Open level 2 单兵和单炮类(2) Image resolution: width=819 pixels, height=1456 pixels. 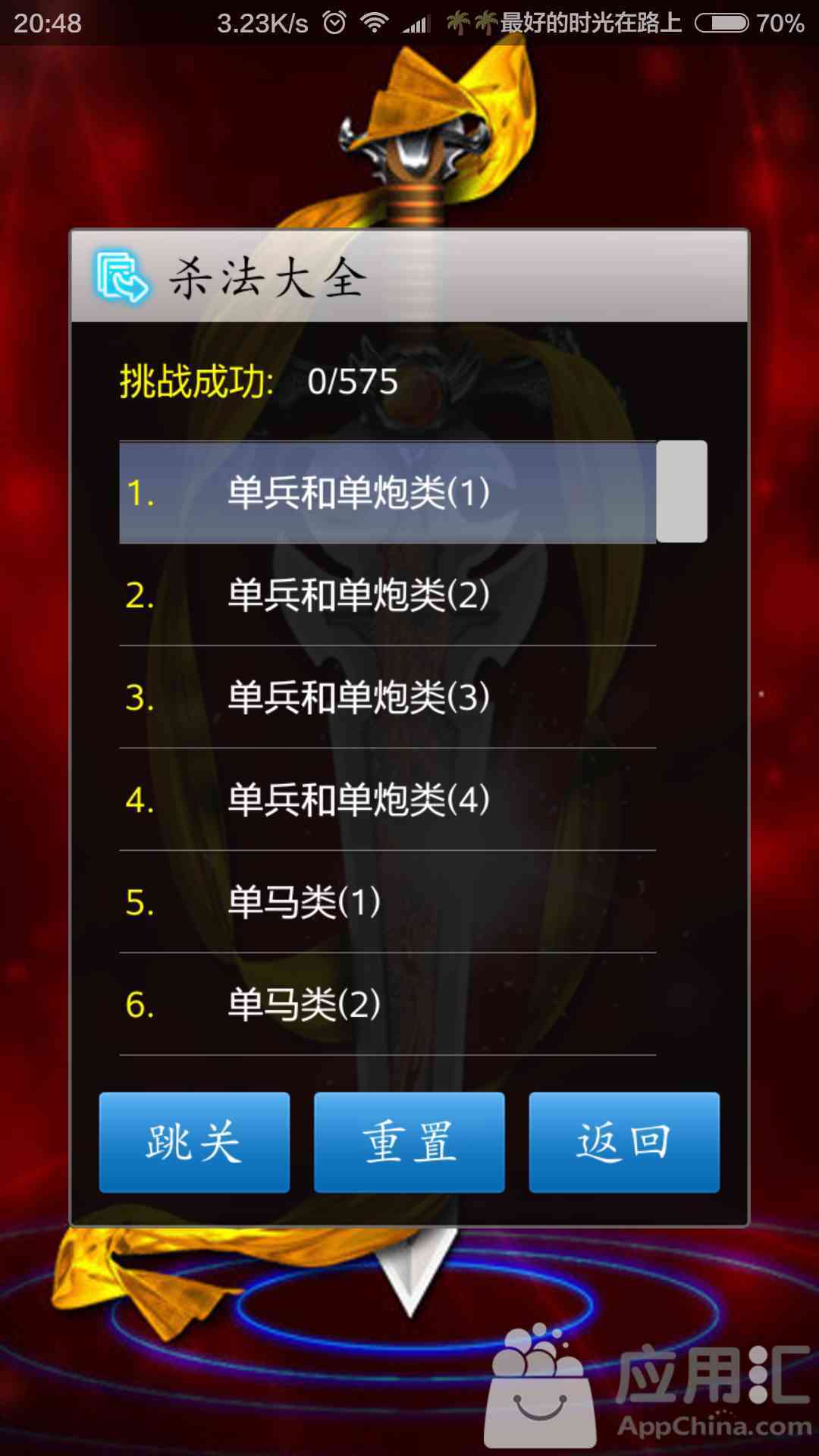coord(387,595)
